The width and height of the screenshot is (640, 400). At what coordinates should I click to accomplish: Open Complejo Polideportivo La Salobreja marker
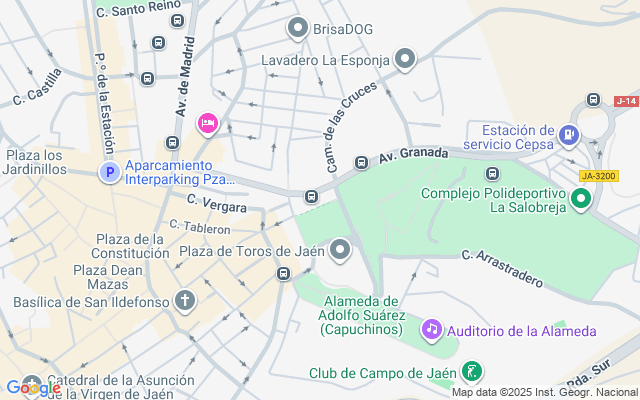pyautogui.click(x=580, y=200)
